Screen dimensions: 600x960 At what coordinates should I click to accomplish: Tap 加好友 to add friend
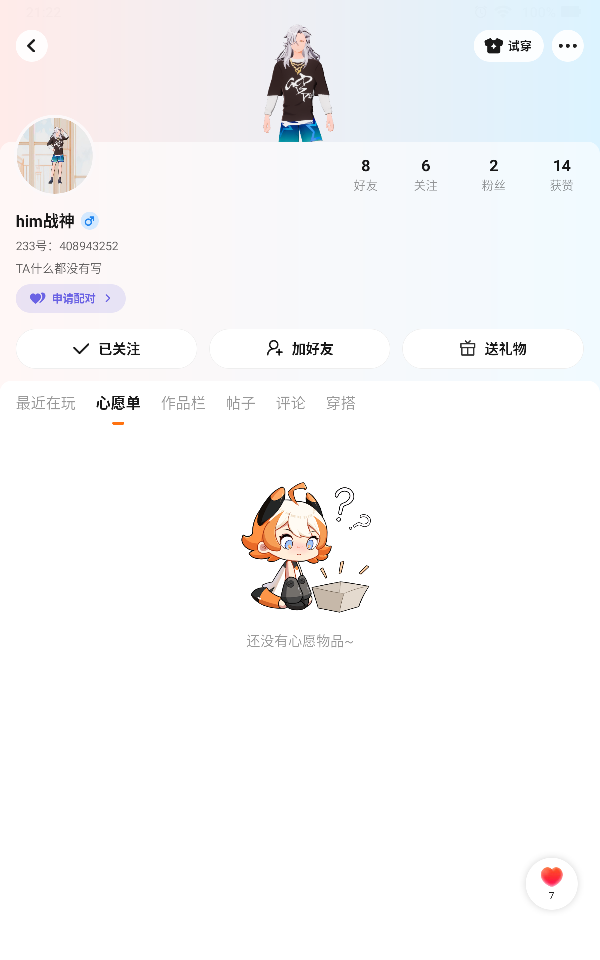coord(299,349)
